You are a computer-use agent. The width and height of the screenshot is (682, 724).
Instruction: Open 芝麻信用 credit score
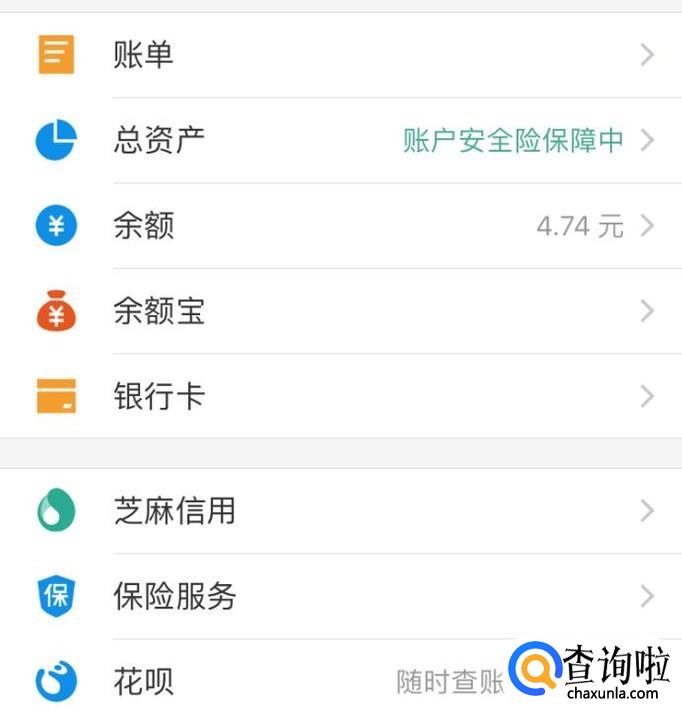[340, 512]
